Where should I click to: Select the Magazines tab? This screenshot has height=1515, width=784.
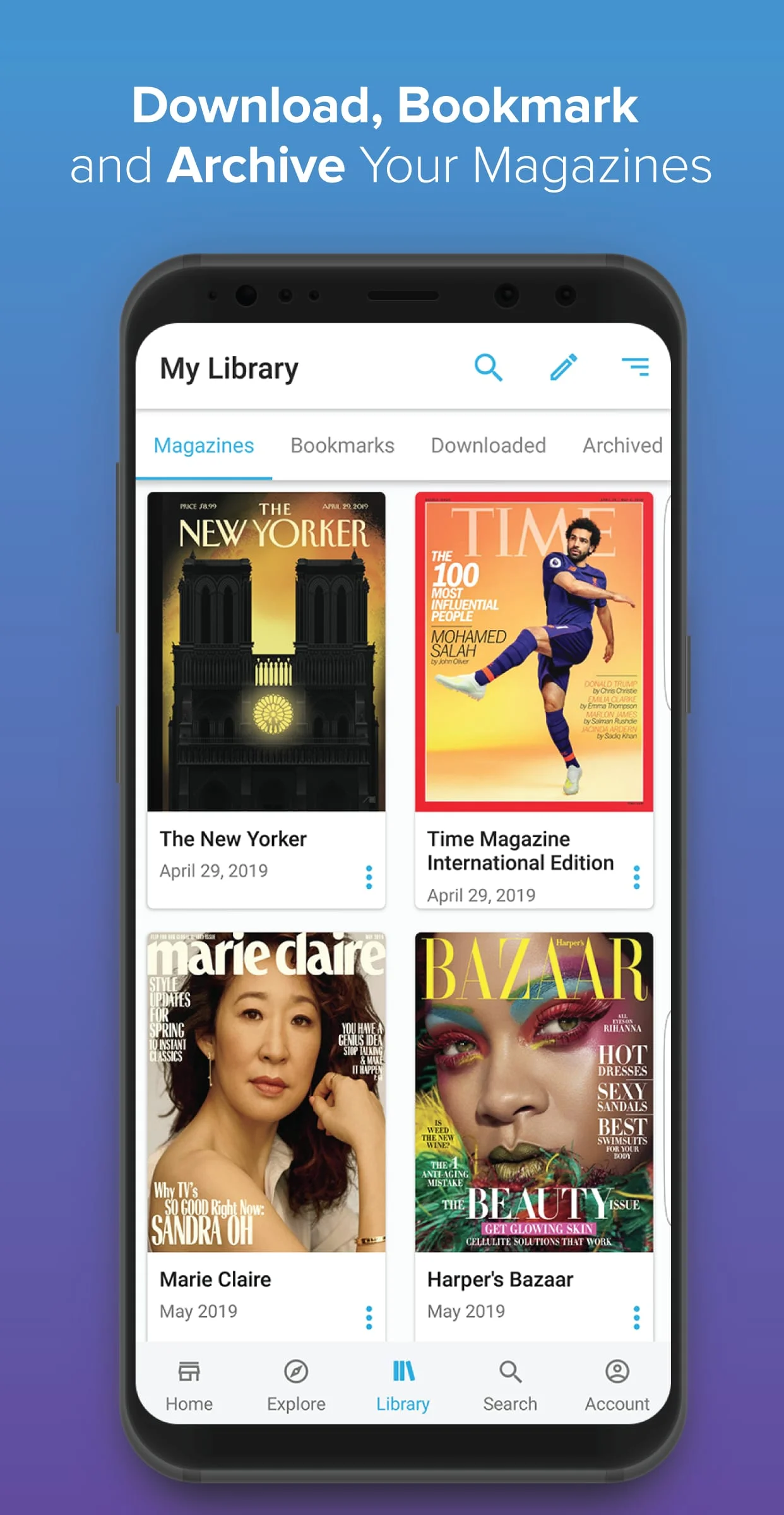tap(203, 445)
